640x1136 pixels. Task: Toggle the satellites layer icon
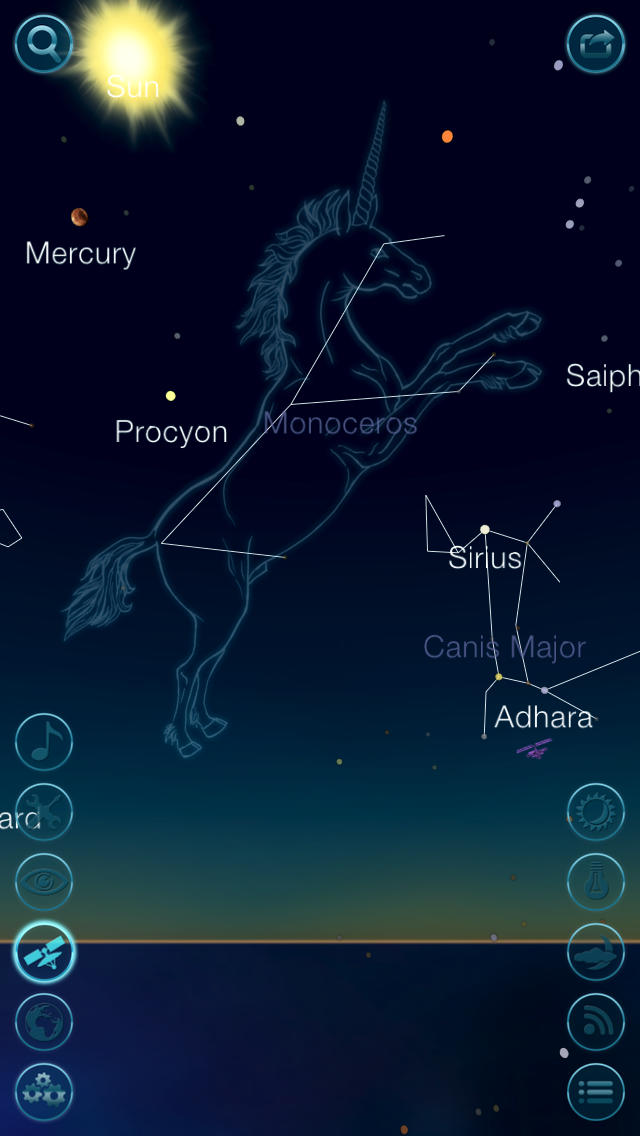(44, 952)
